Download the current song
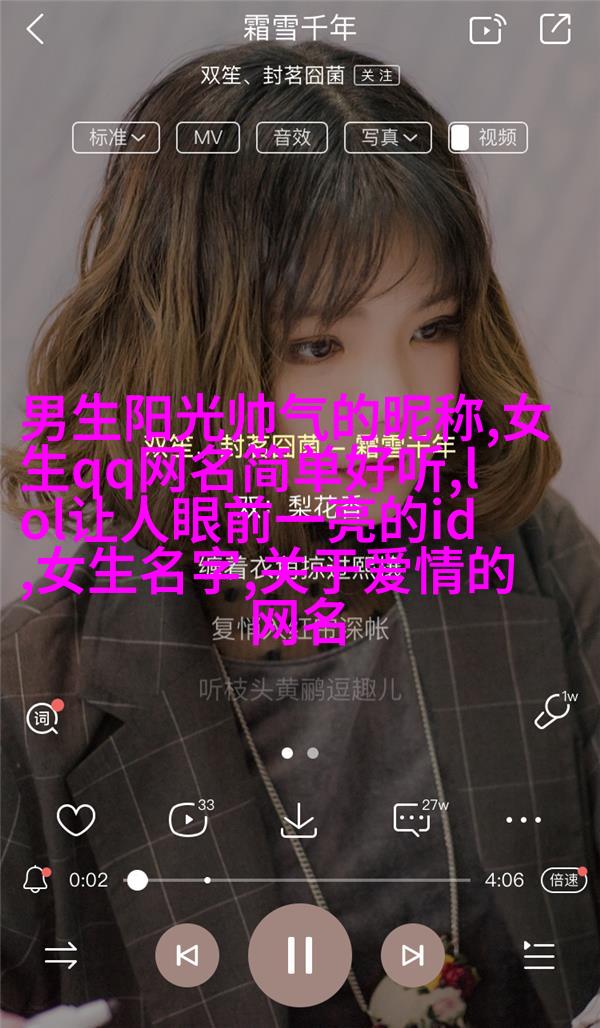 (298, 820)
